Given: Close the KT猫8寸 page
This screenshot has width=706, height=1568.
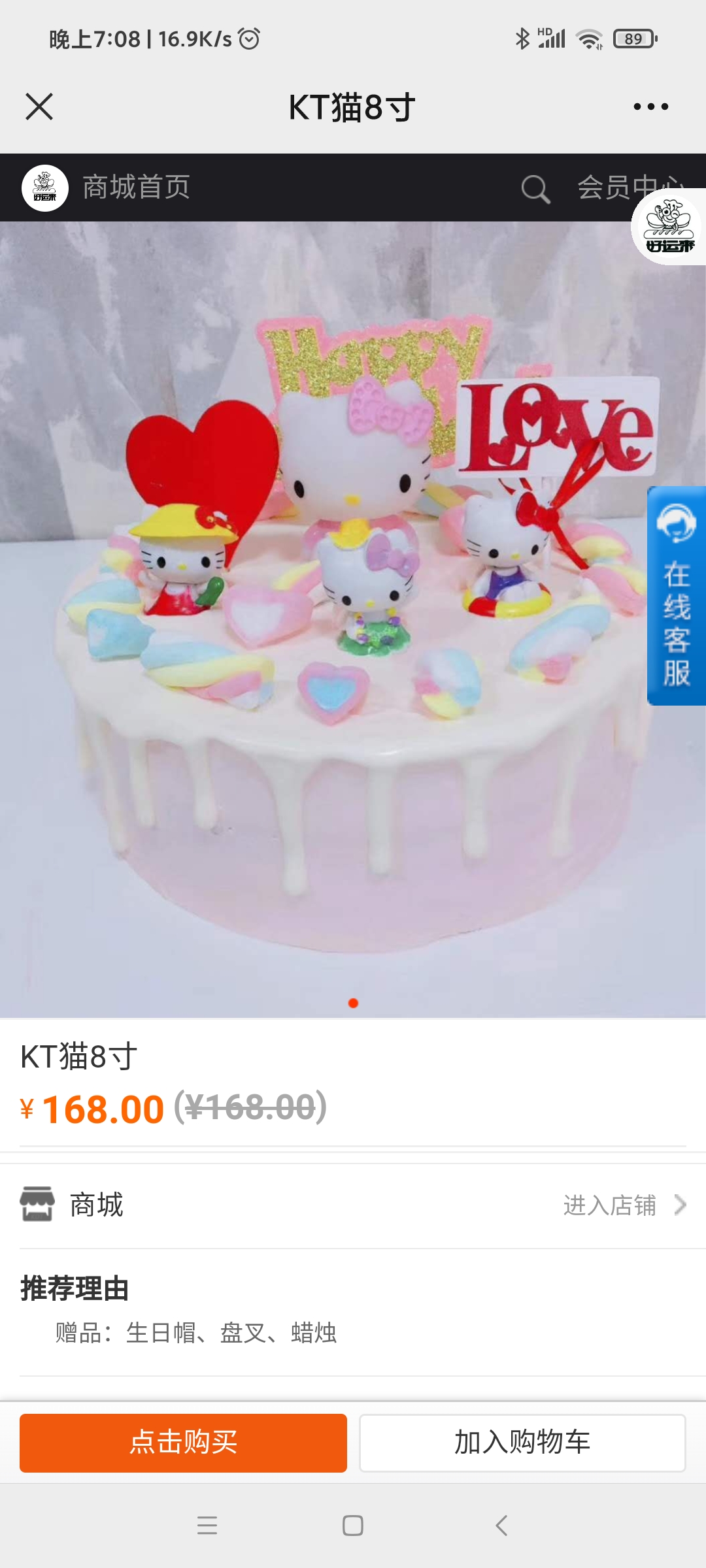Looking at the screenshot, I should click(x=39, y=106).
